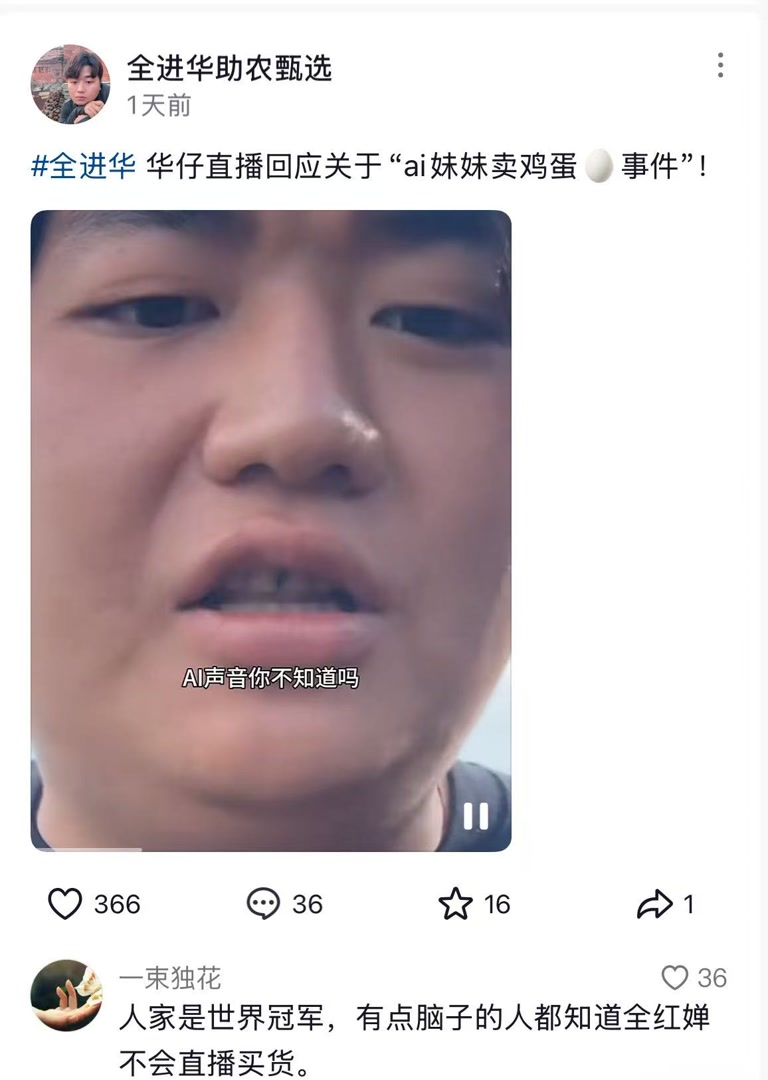View 一束独花's profile avatar

(x=67, y=996)
